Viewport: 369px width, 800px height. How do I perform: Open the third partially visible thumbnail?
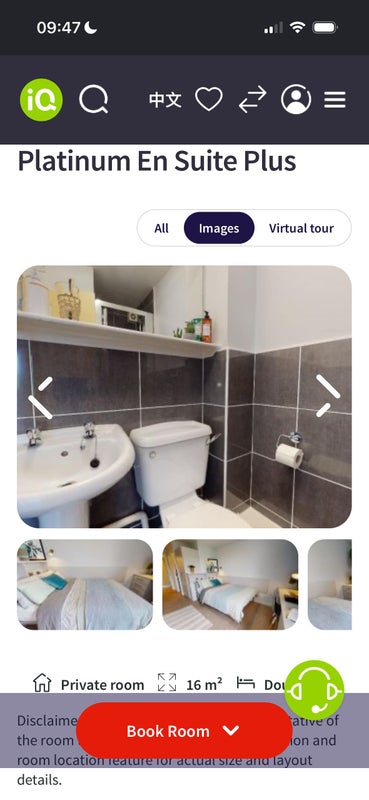point(330,585)
